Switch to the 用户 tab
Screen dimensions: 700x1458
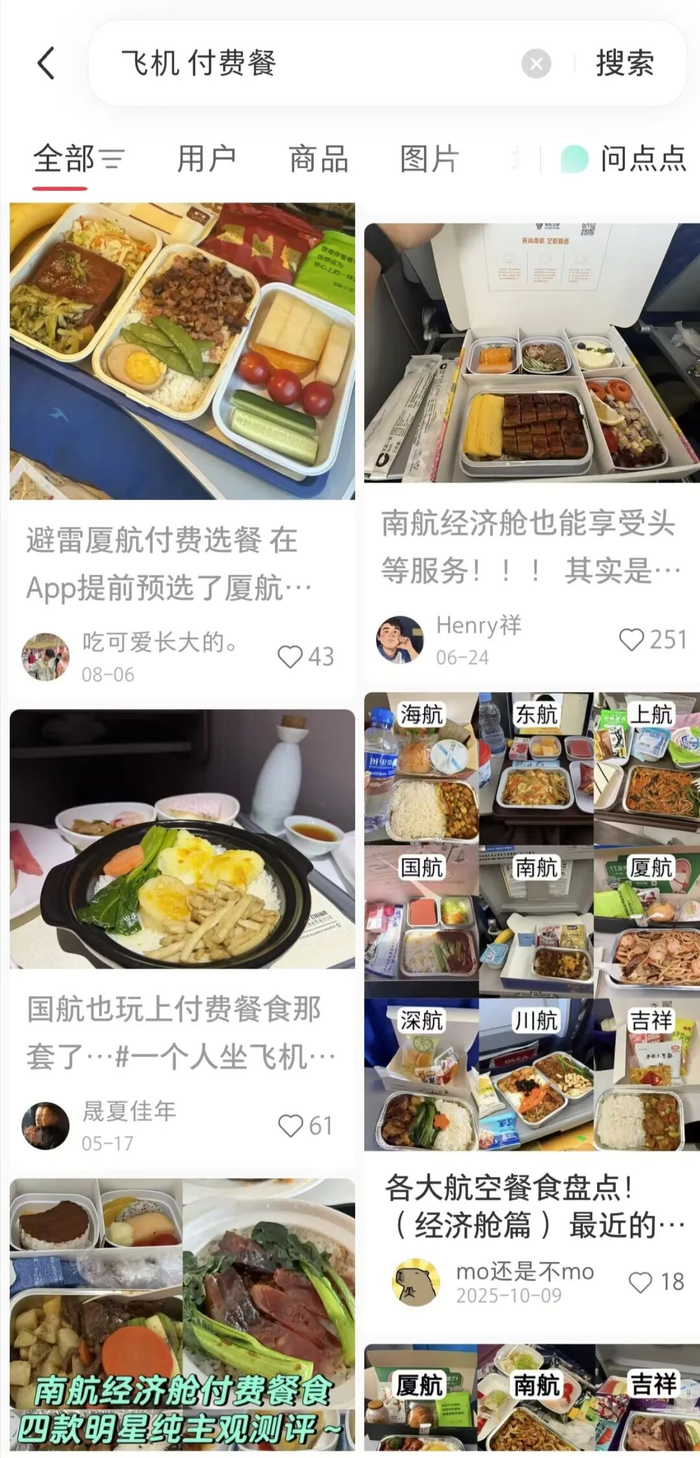click(x=207, y=159)
